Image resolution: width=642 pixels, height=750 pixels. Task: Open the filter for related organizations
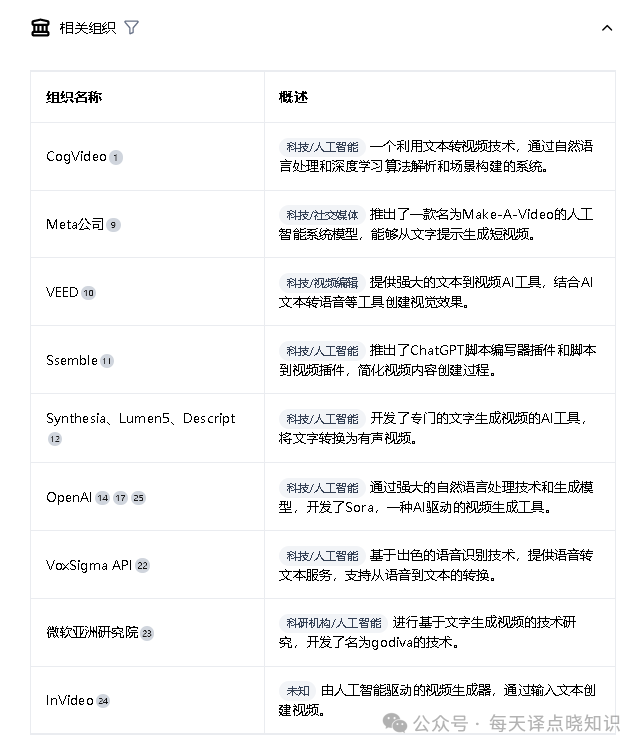pos(131,28)
